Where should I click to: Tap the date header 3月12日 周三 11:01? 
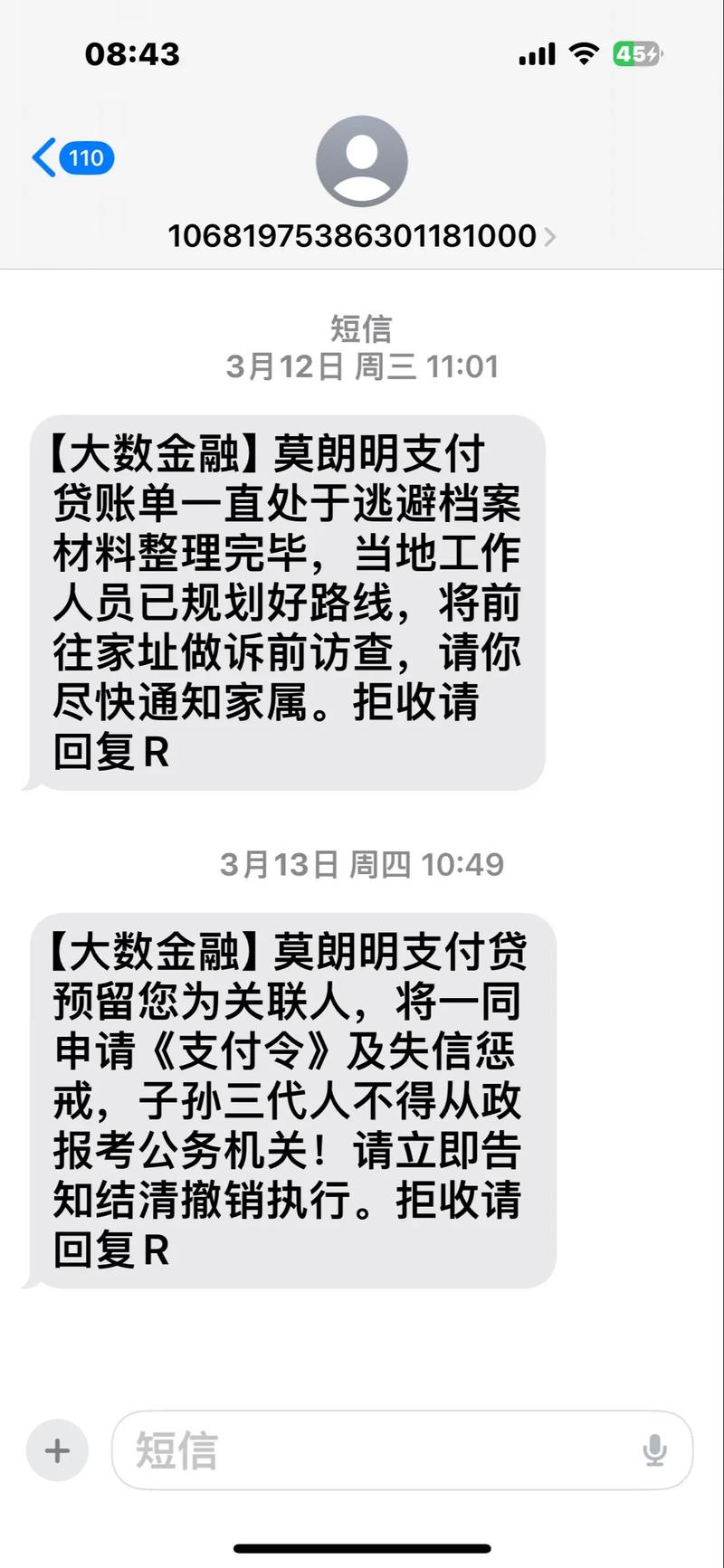click(x=361, y=366)
